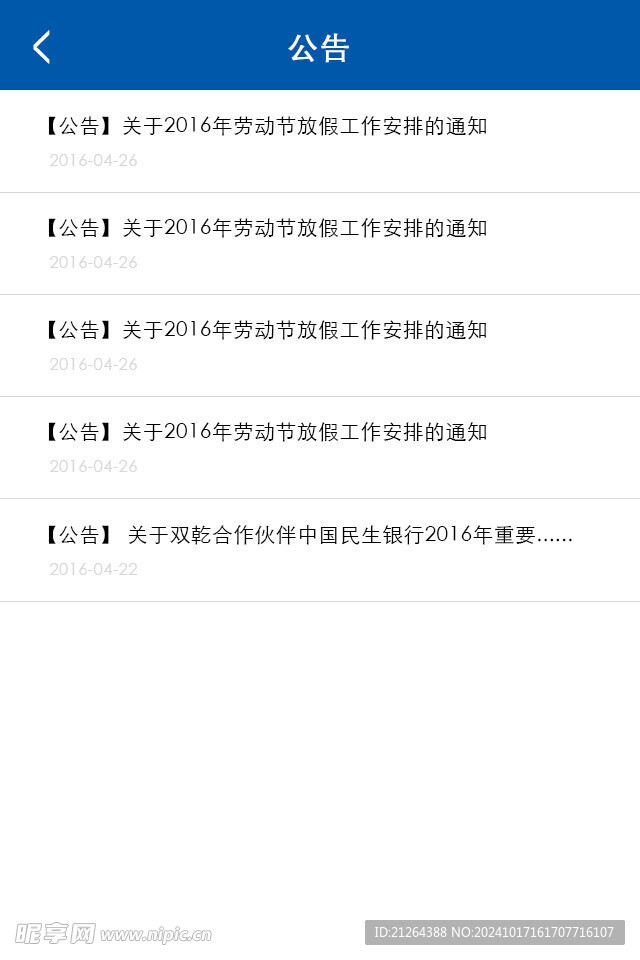Go back using the header arrow
Image resolution: width=640 pixels, height=960 pixels.
tap(42, 47)
